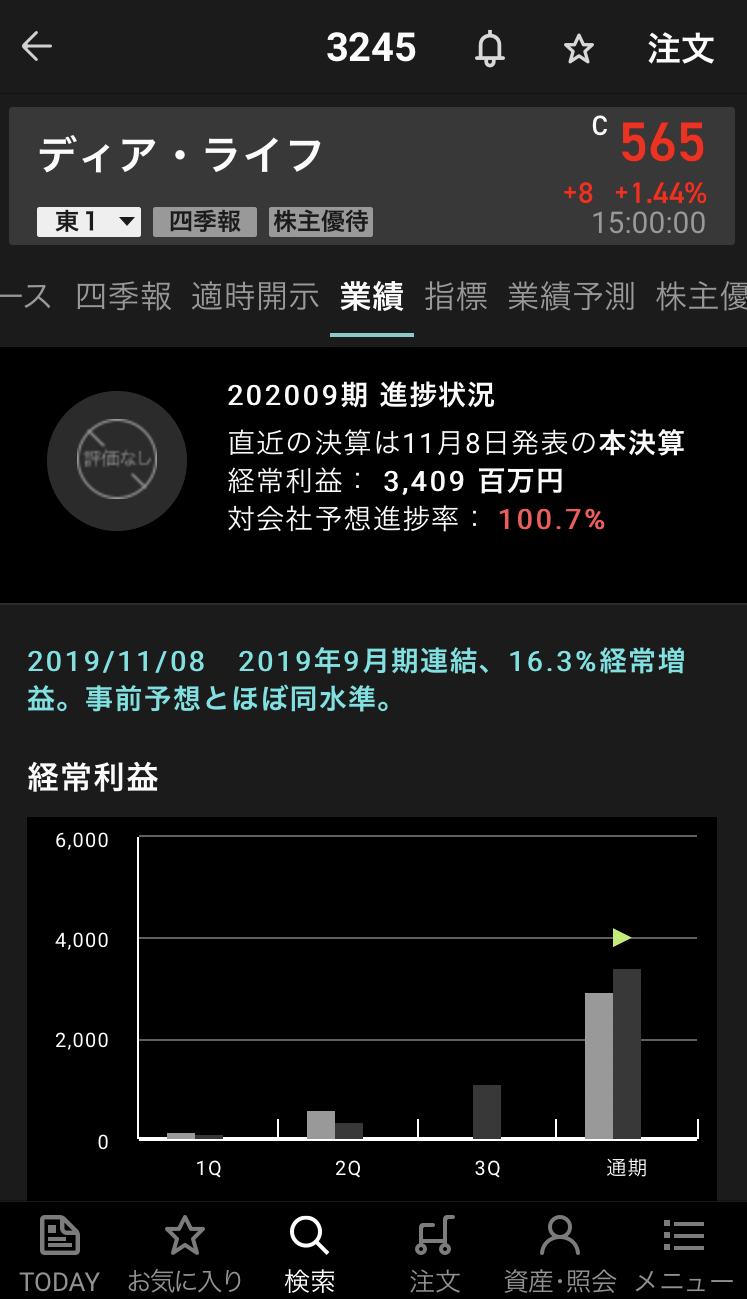Open the 株主優待 chip under company name
The width and height of the screenshot is (747, 1299).
[321, 222]
